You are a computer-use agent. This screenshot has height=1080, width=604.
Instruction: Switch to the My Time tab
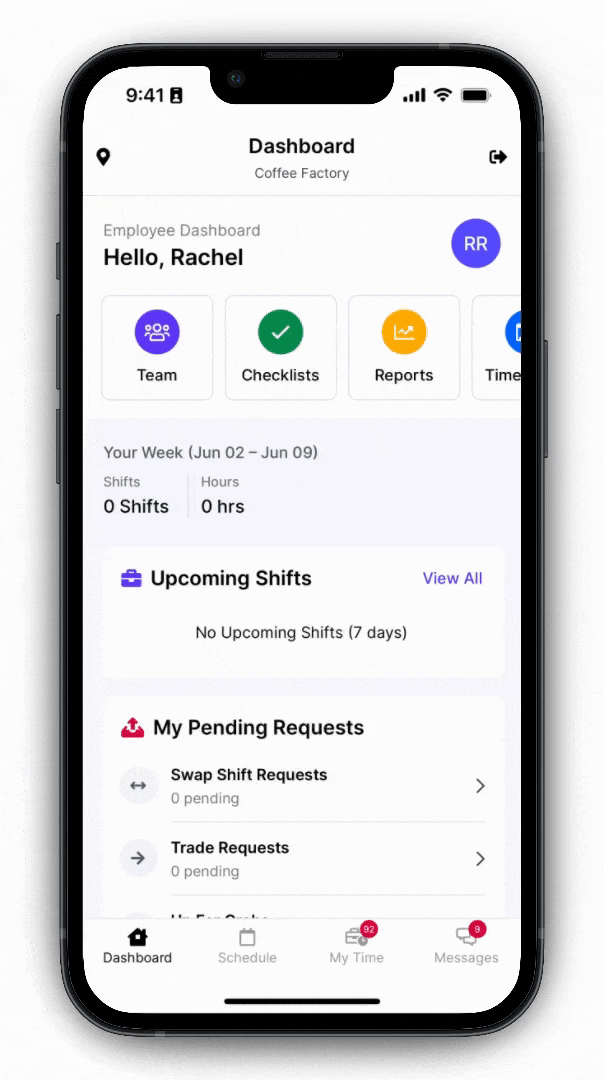(x=356, y=946)
